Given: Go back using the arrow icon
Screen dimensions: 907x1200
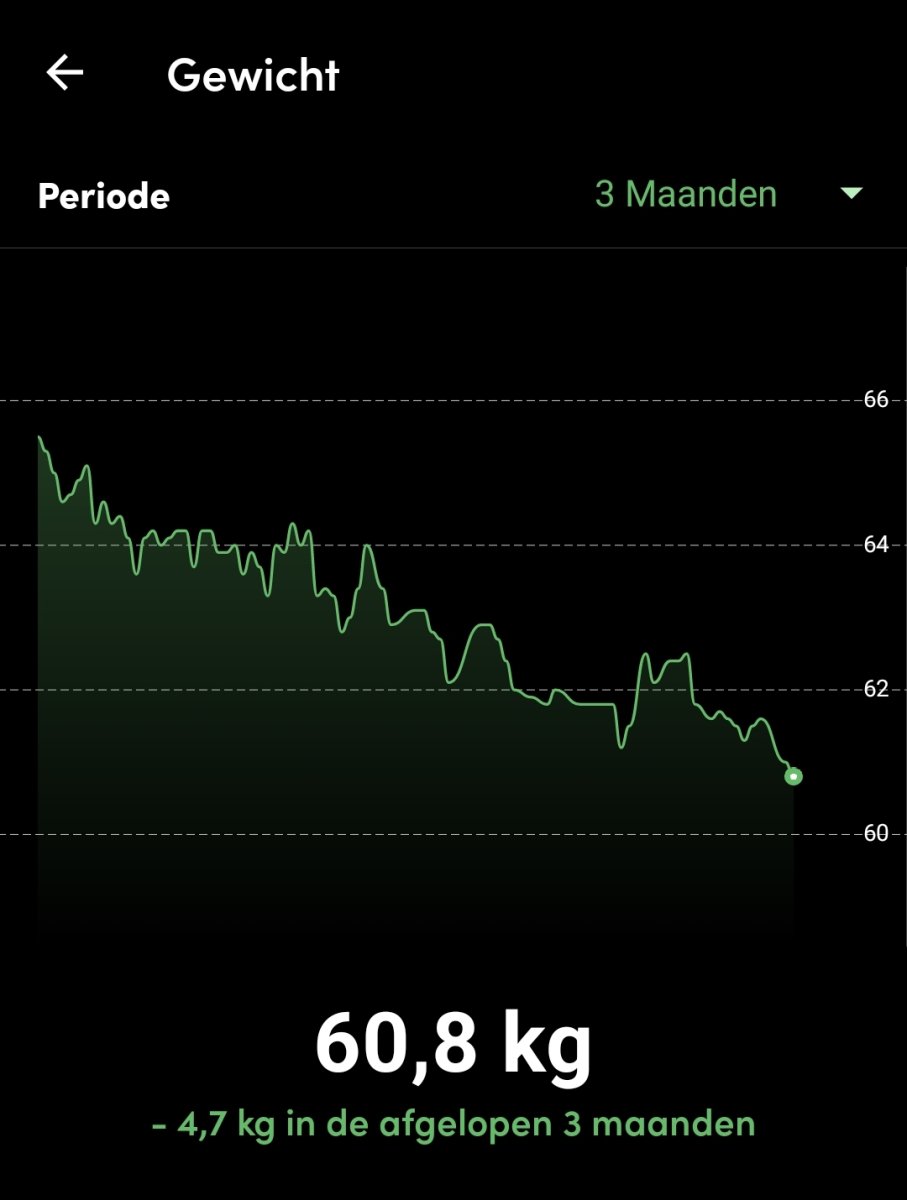Looking at the screenshot, I should coord(65,74).
